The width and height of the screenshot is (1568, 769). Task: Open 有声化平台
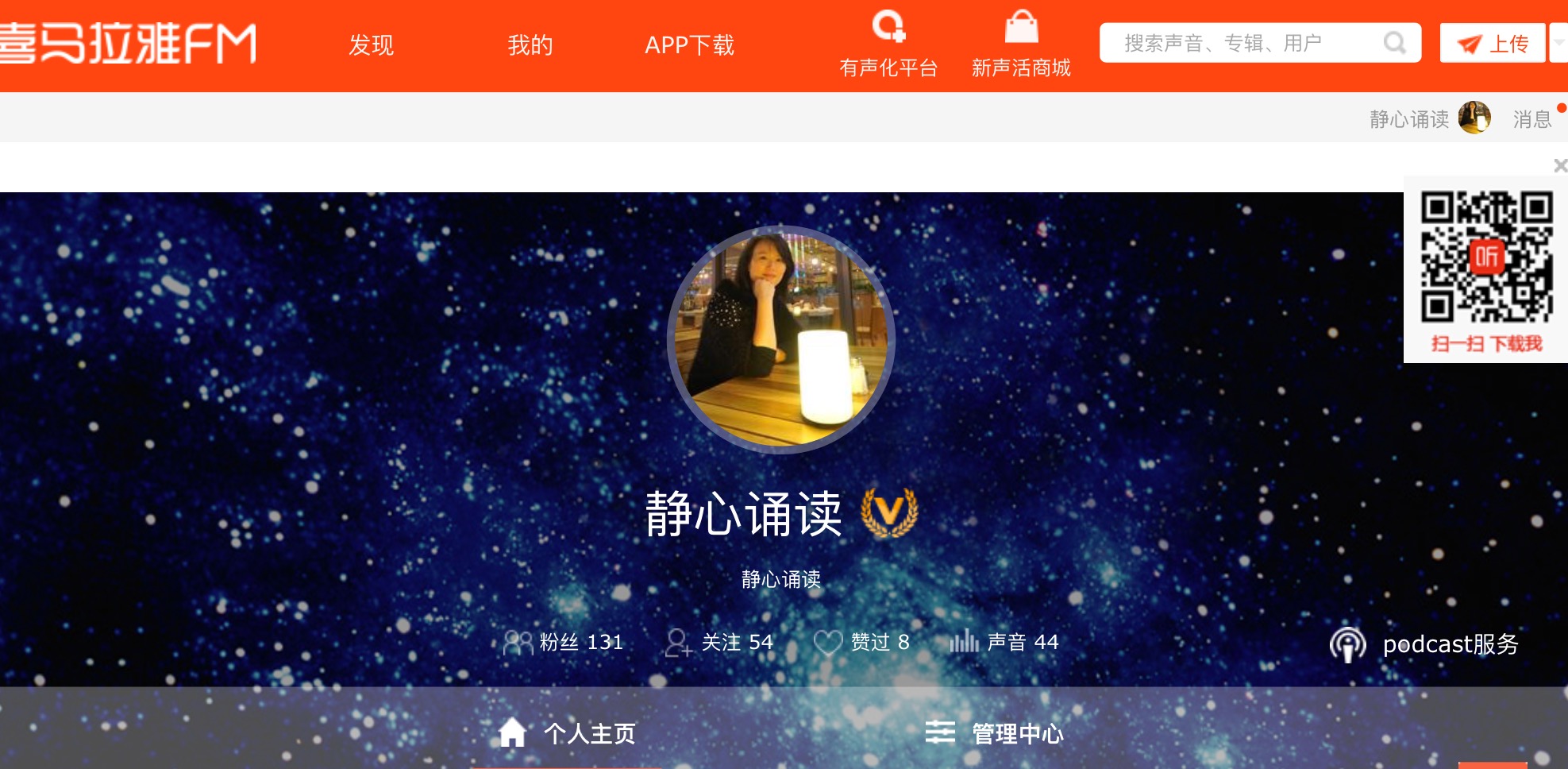(888, 45)
